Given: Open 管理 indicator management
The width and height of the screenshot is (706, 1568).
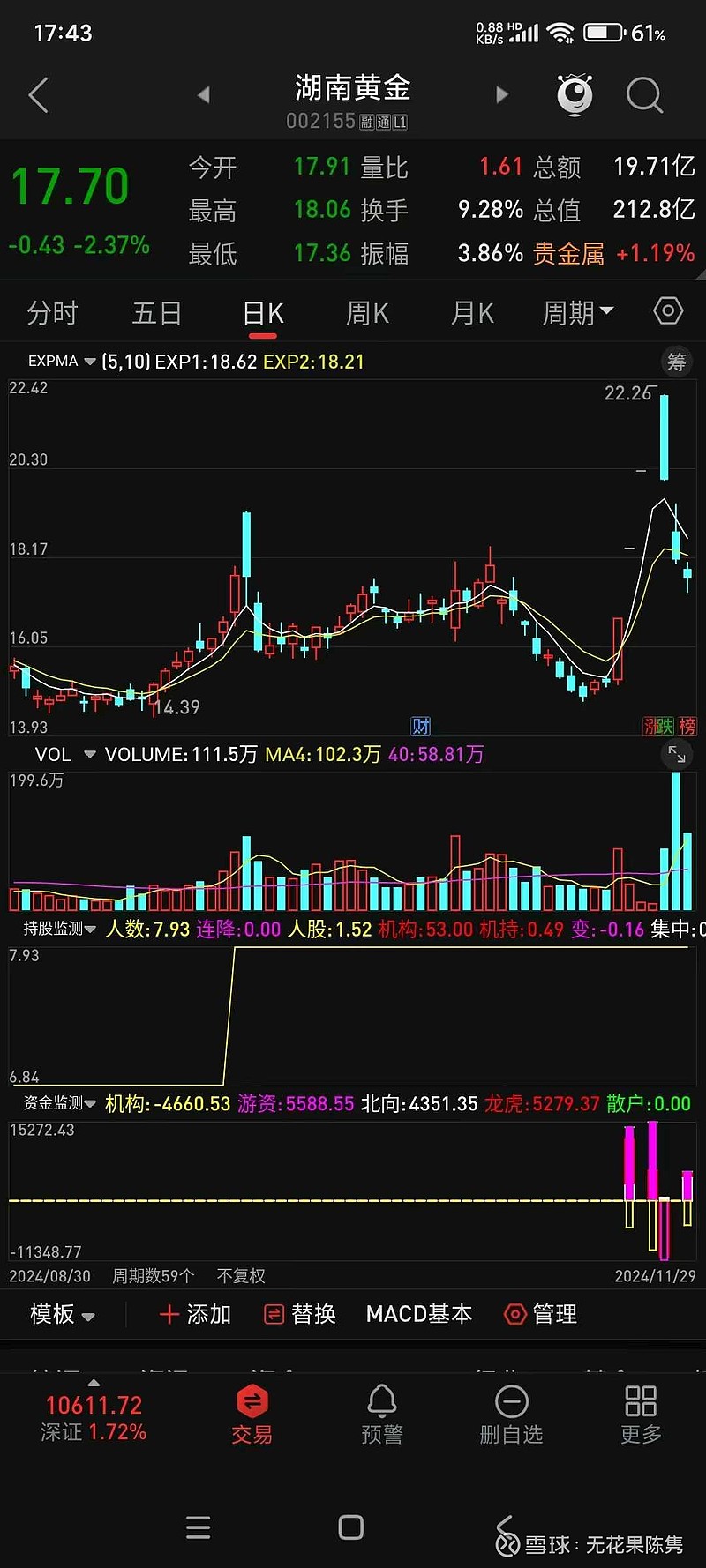Looking at the screenshot, I should [x=540, y=1314].
